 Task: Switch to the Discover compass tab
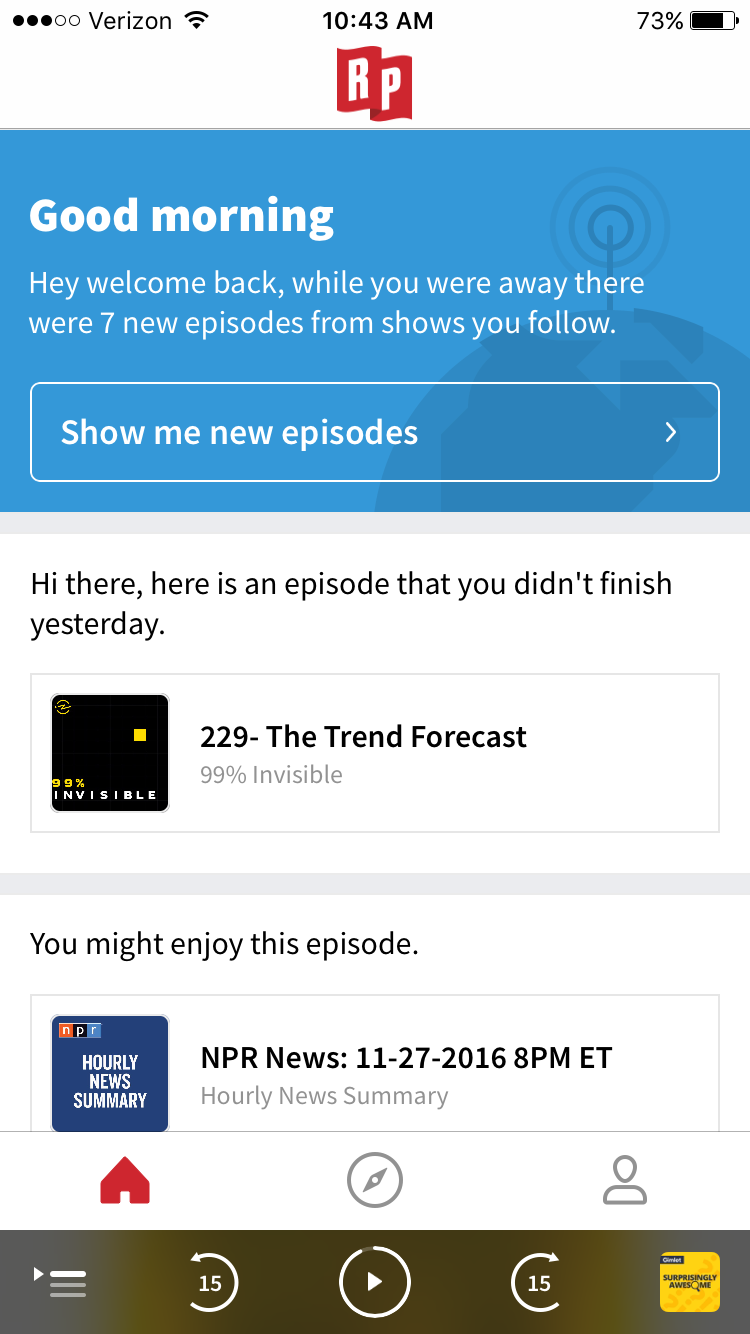click(375, 1181)
